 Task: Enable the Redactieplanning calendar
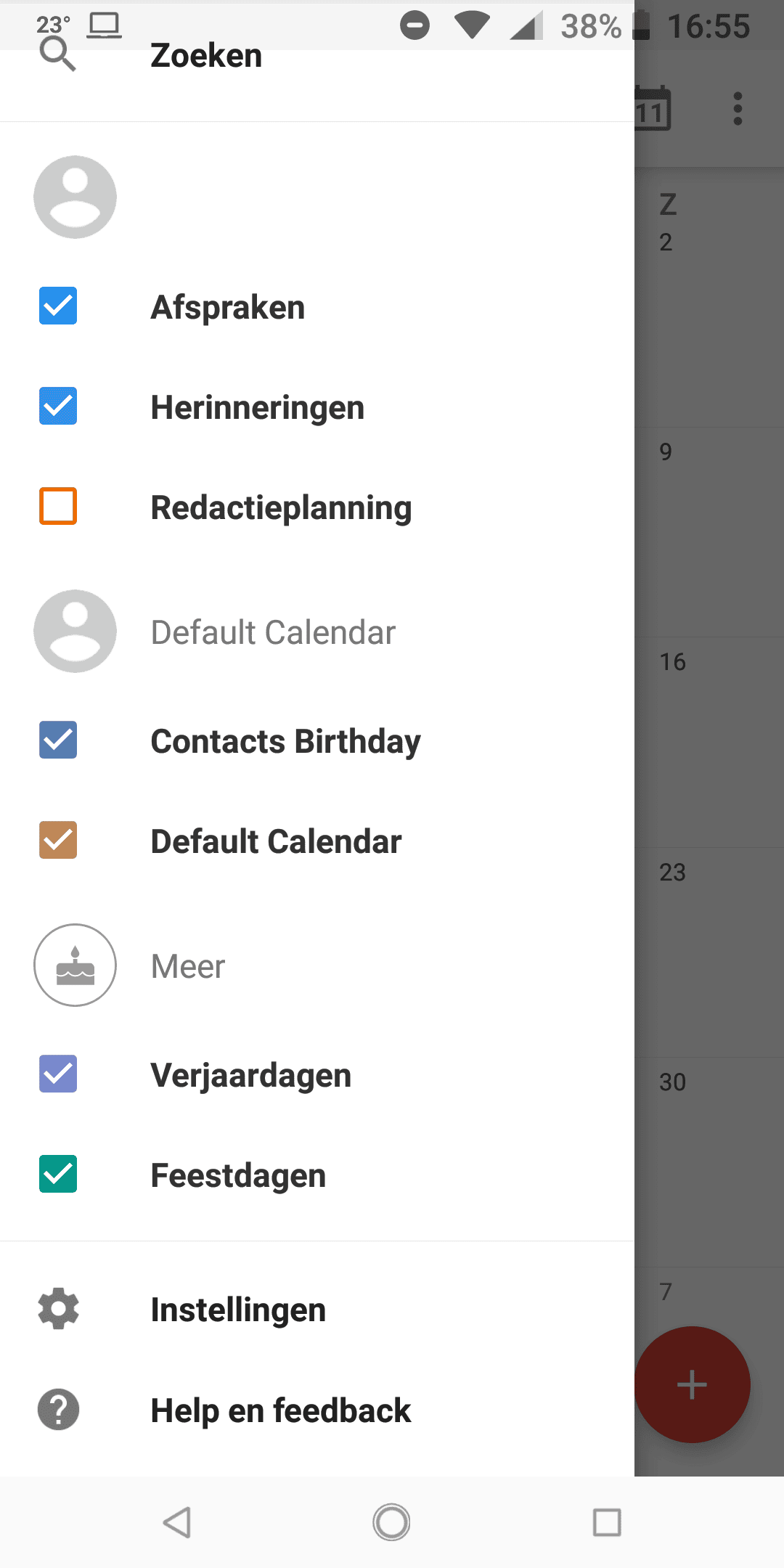[x=57, y=507]
